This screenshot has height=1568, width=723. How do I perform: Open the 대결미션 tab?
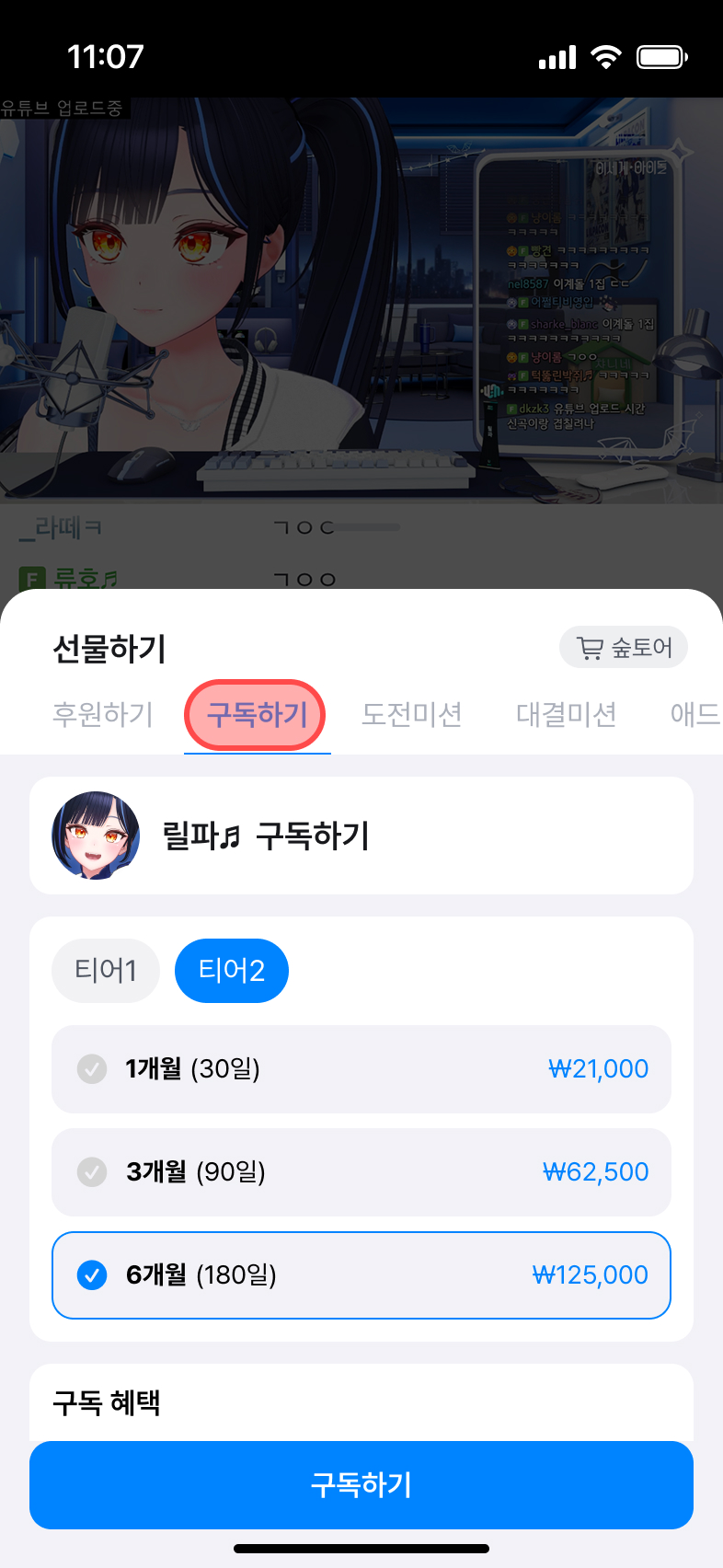(x=566, y=715)
